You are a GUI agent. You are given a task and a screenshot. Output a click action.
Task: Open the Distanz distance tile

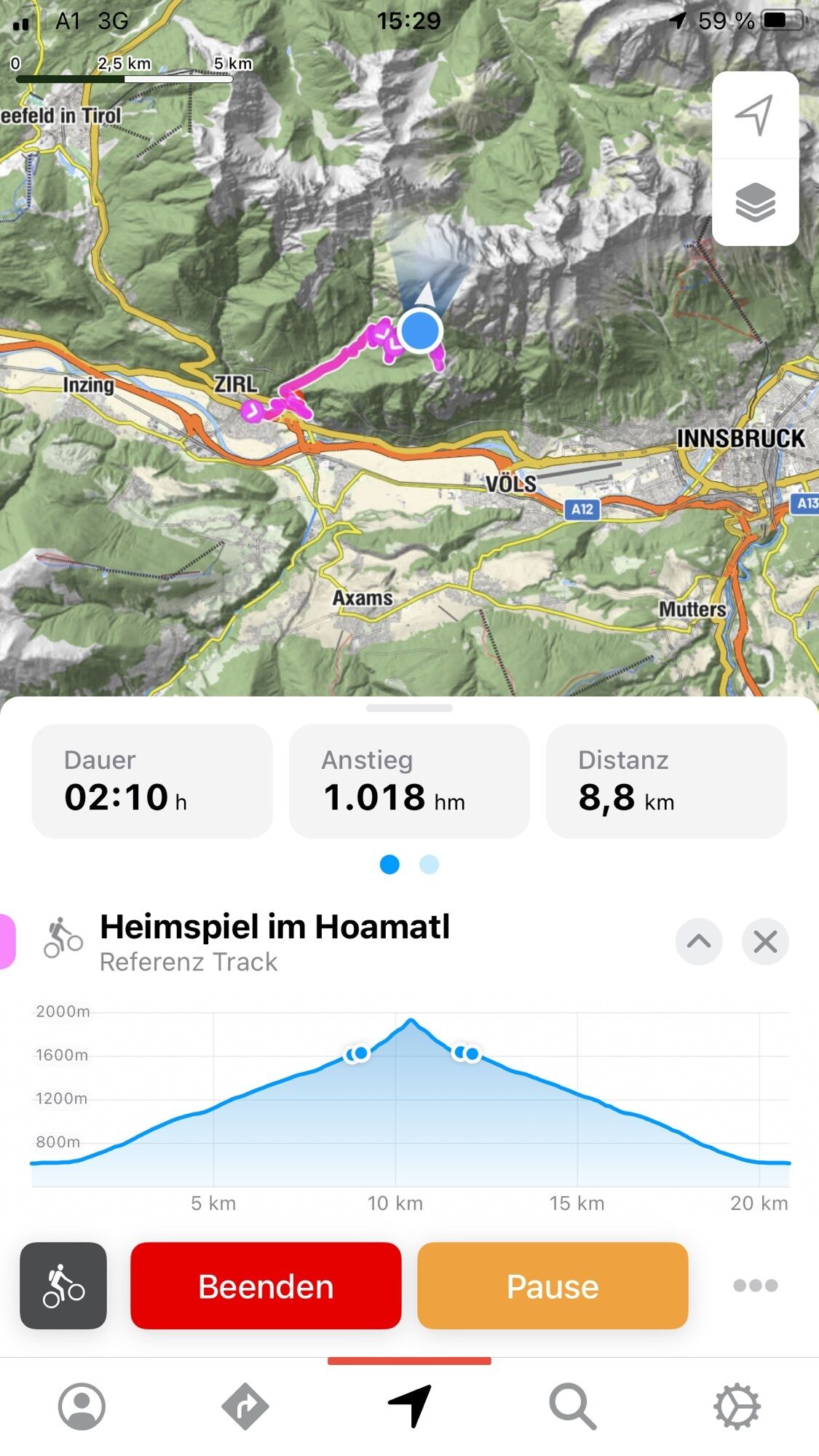pos(666,781)
